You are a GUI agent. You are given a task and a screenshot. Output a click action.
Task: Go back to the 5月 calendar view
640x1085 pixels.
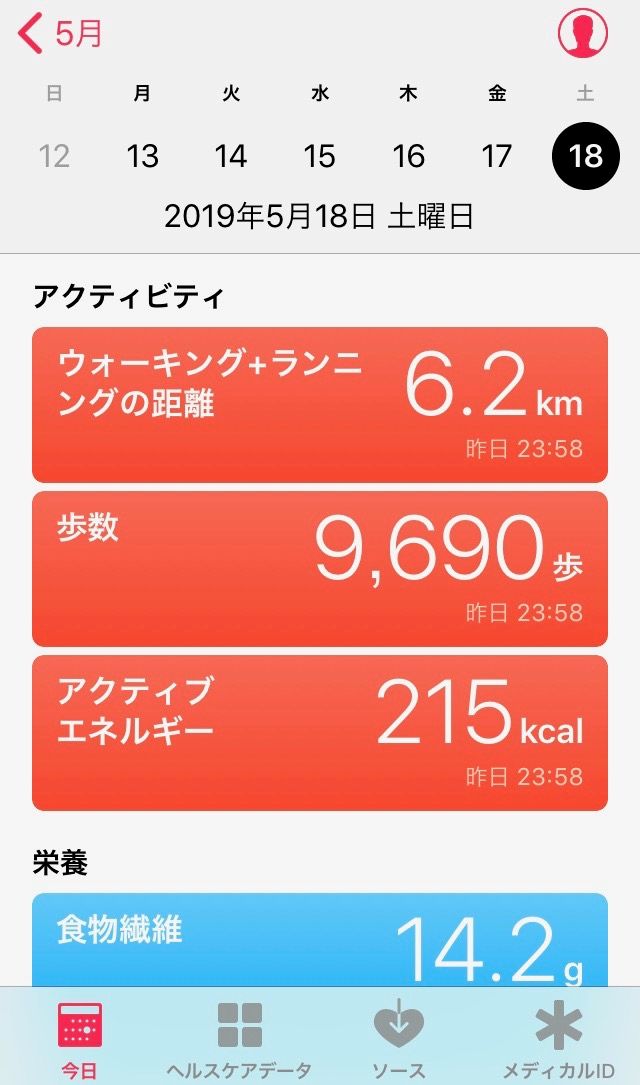pos(60,34)
